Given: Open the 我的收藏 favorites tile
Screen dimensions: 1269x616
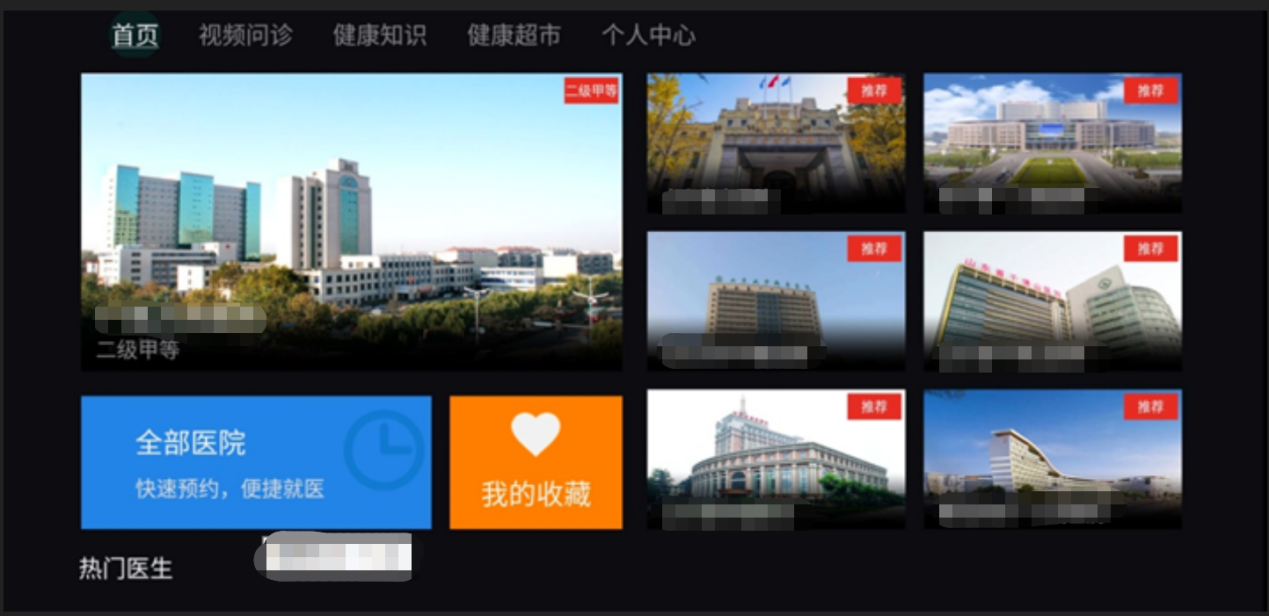Looking at the screenshot, I should pyautogui.click(x=535, y=462).
